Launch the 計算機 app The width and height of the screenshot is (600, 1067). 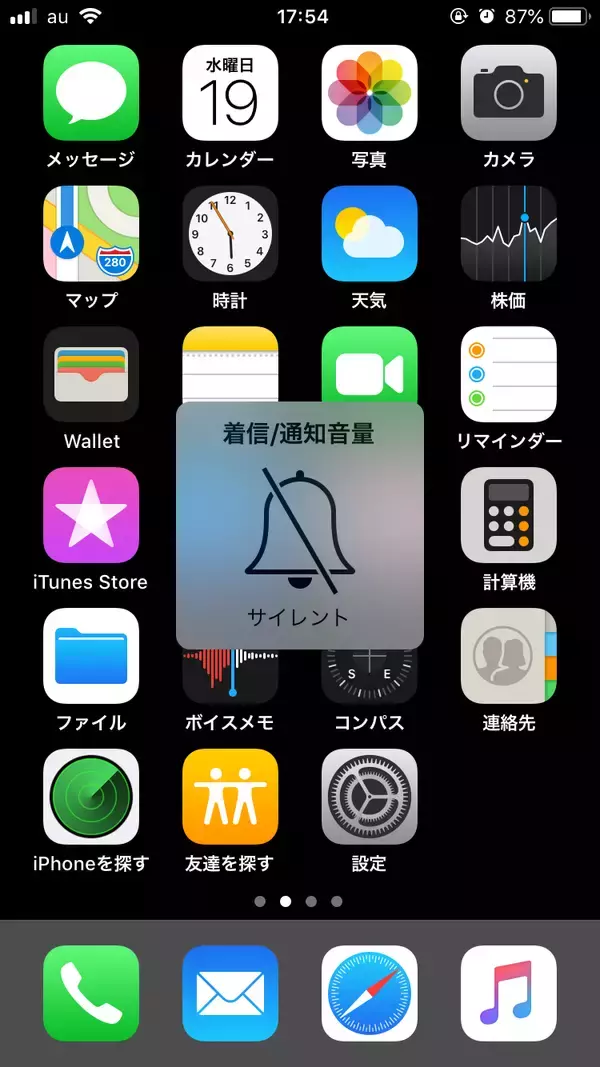[x=508, y=515]
